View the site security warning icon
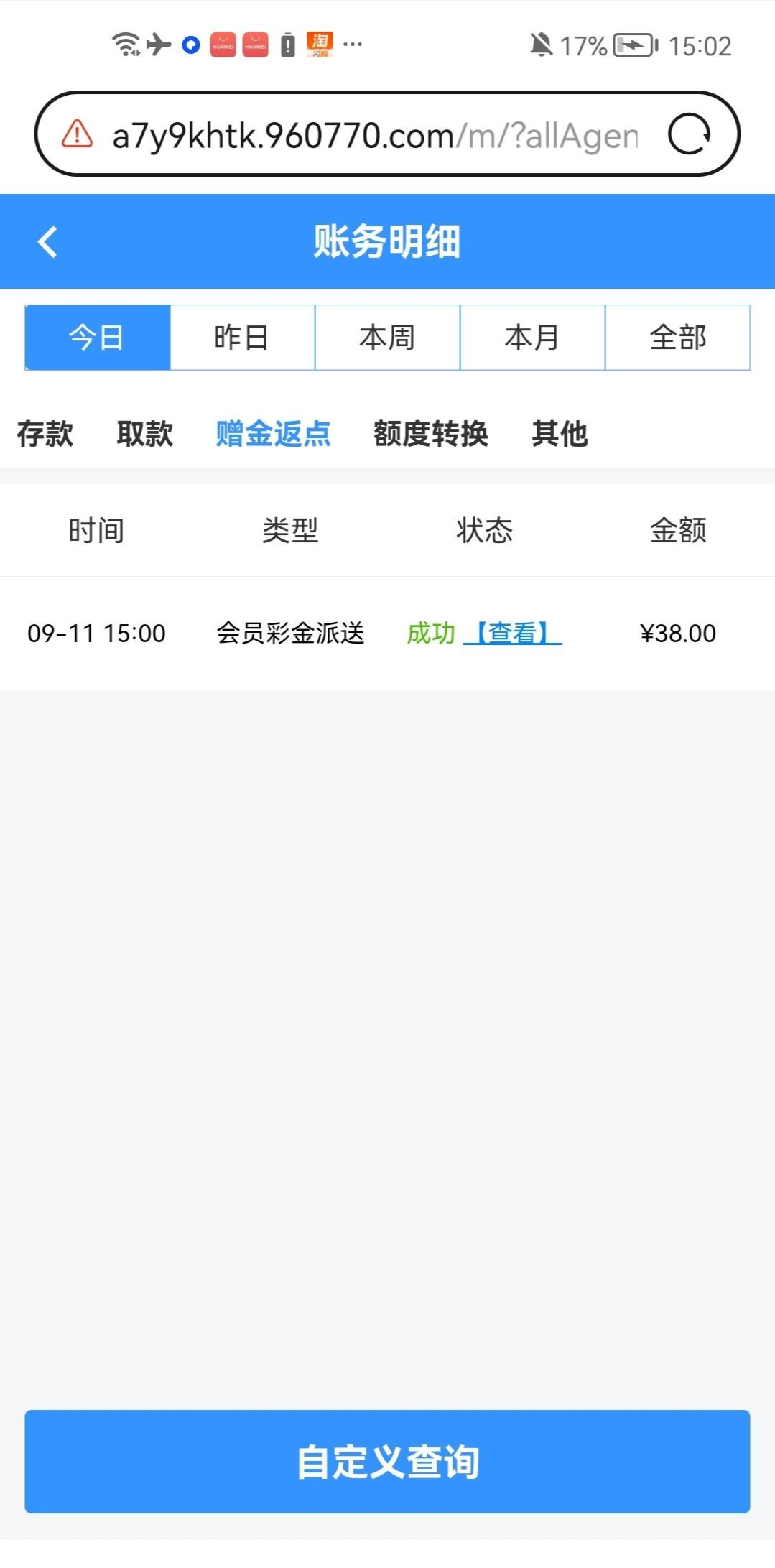This screenshot has width=775, height=1568. 77,134
